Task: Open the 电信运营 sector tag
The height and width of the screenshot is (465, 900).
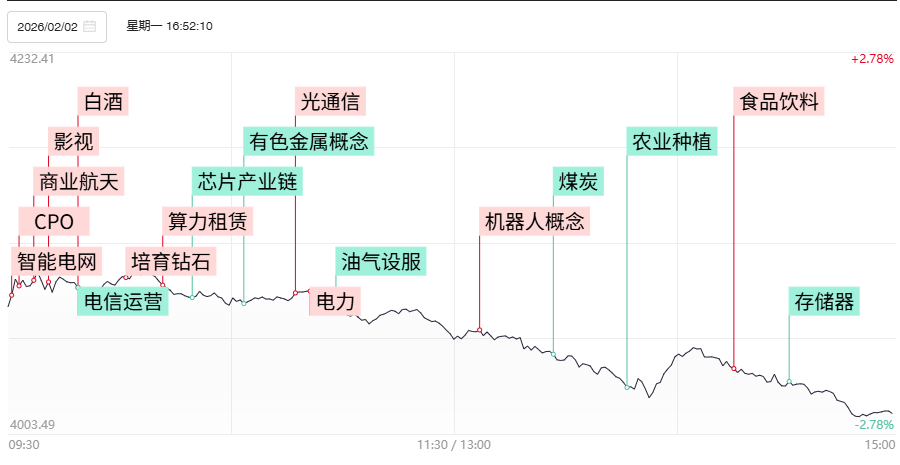Action: point(122,301)
